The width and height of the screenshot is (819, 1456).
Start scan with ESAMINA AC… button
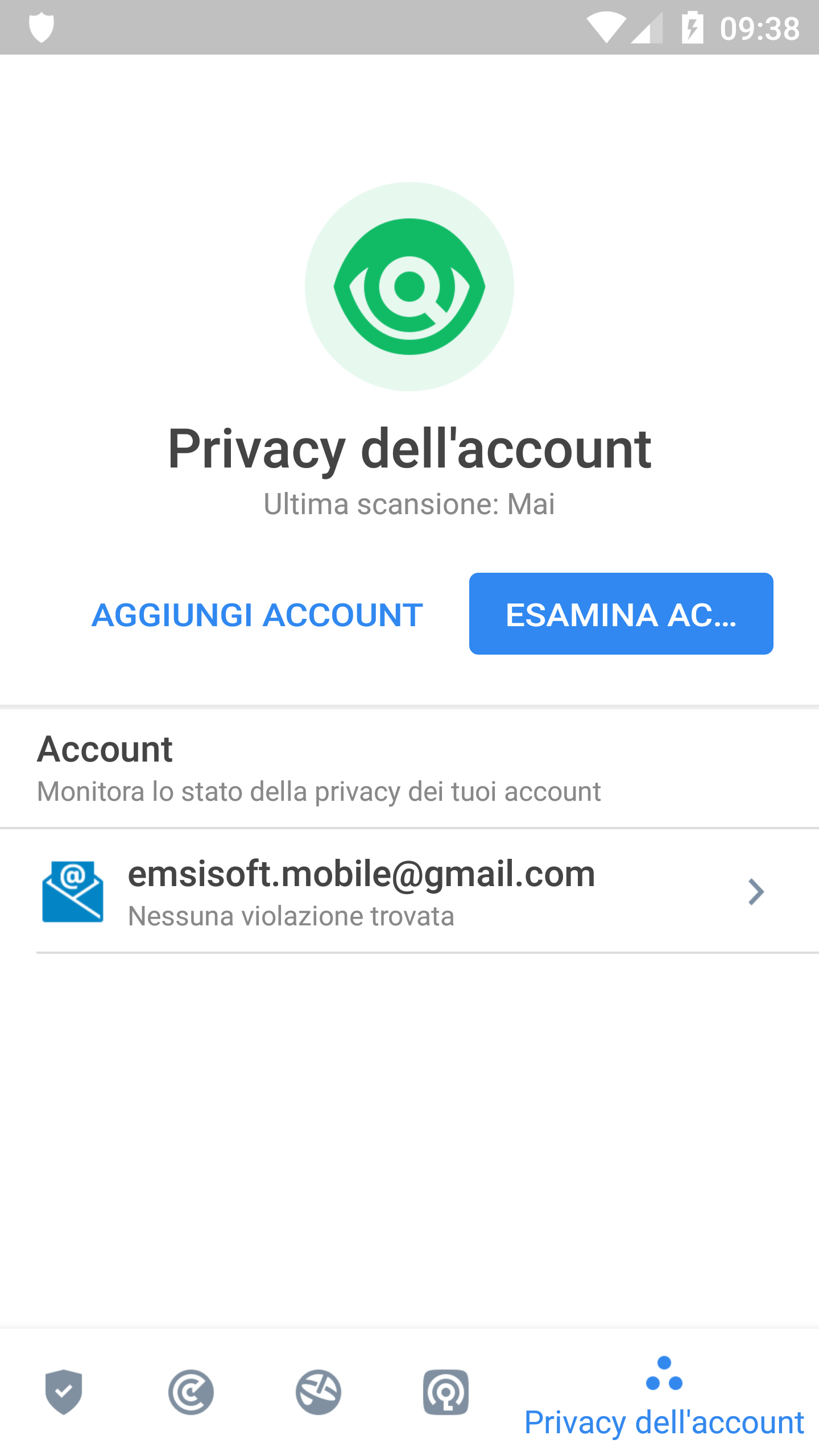point(621,614)
